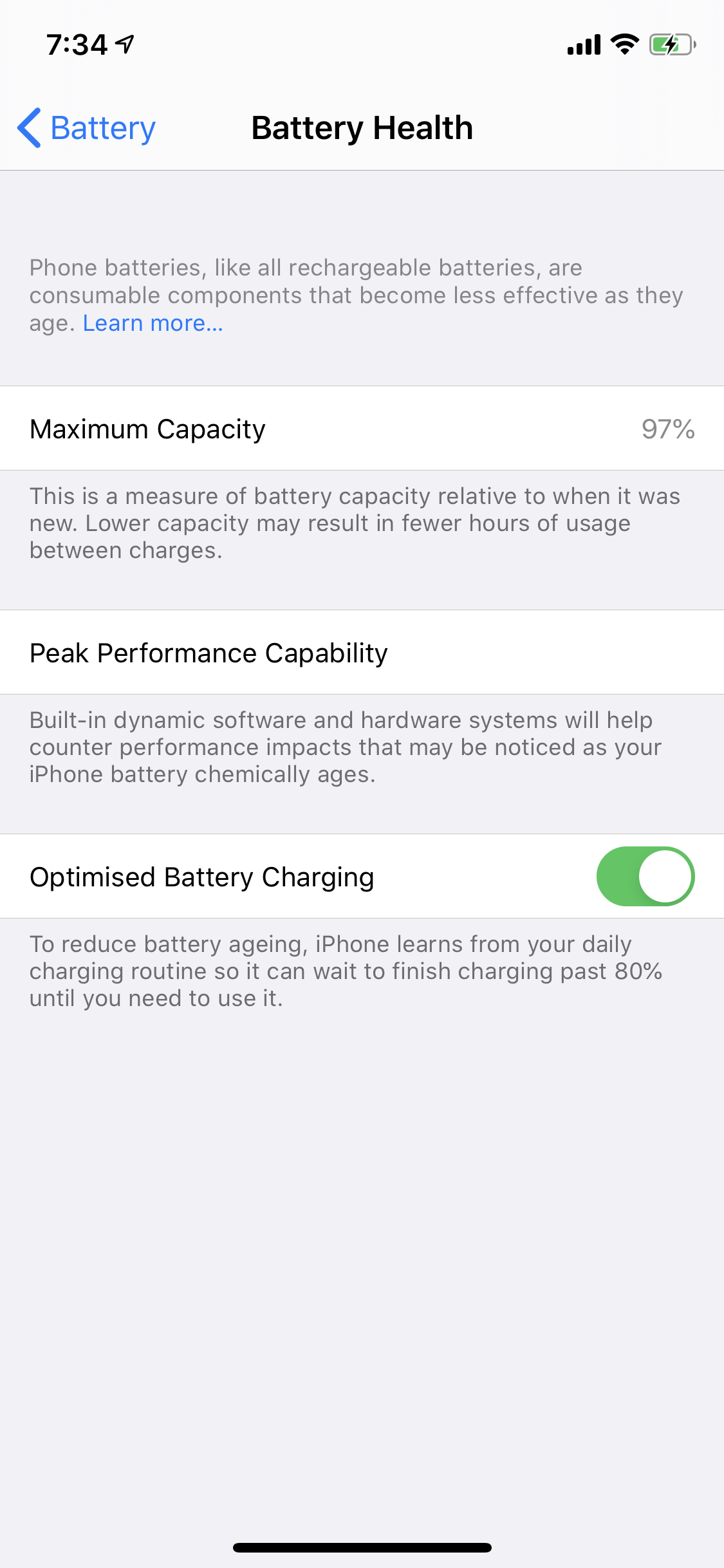Tap the back chevron beside Battery
The width and height of the screenshot is (724, 1568).
(28, 127)
